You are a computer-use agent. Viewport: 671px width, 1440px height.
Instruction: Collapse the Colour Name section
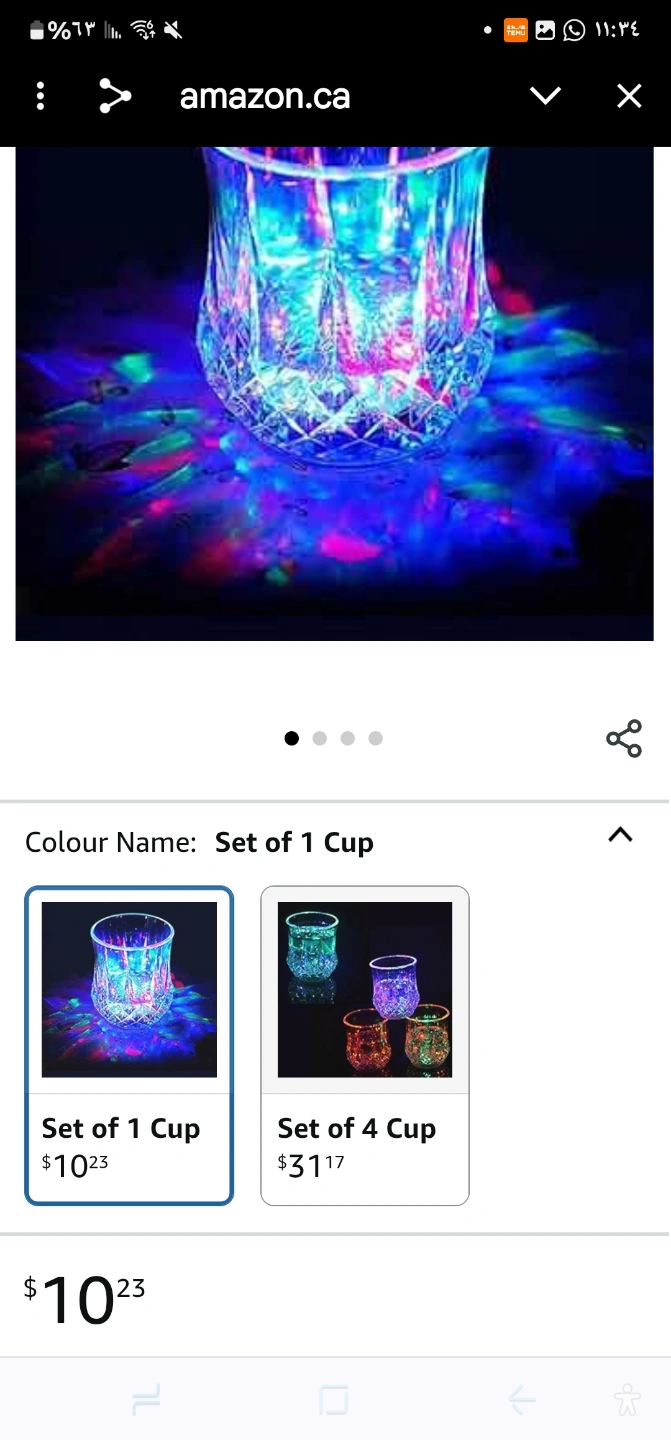[620, 835]
